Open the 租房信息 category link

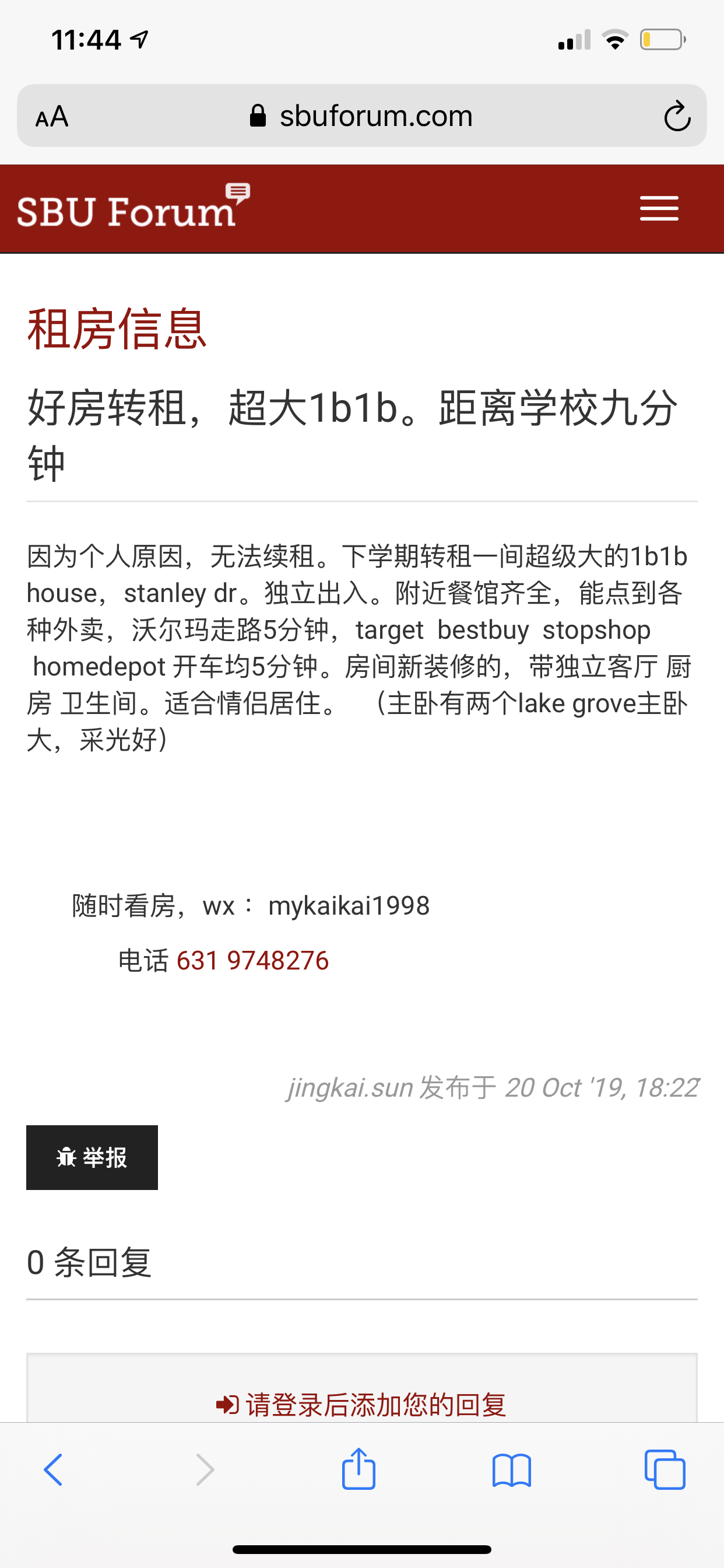(x=117, y=330)
